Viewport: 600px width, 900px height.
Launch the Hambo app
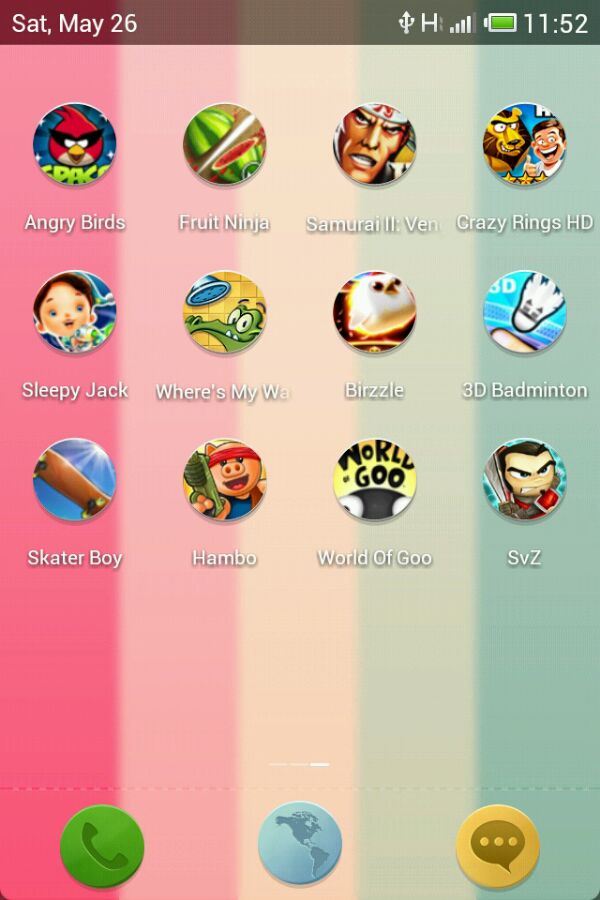pyautogui.click(x=225, y=480)
